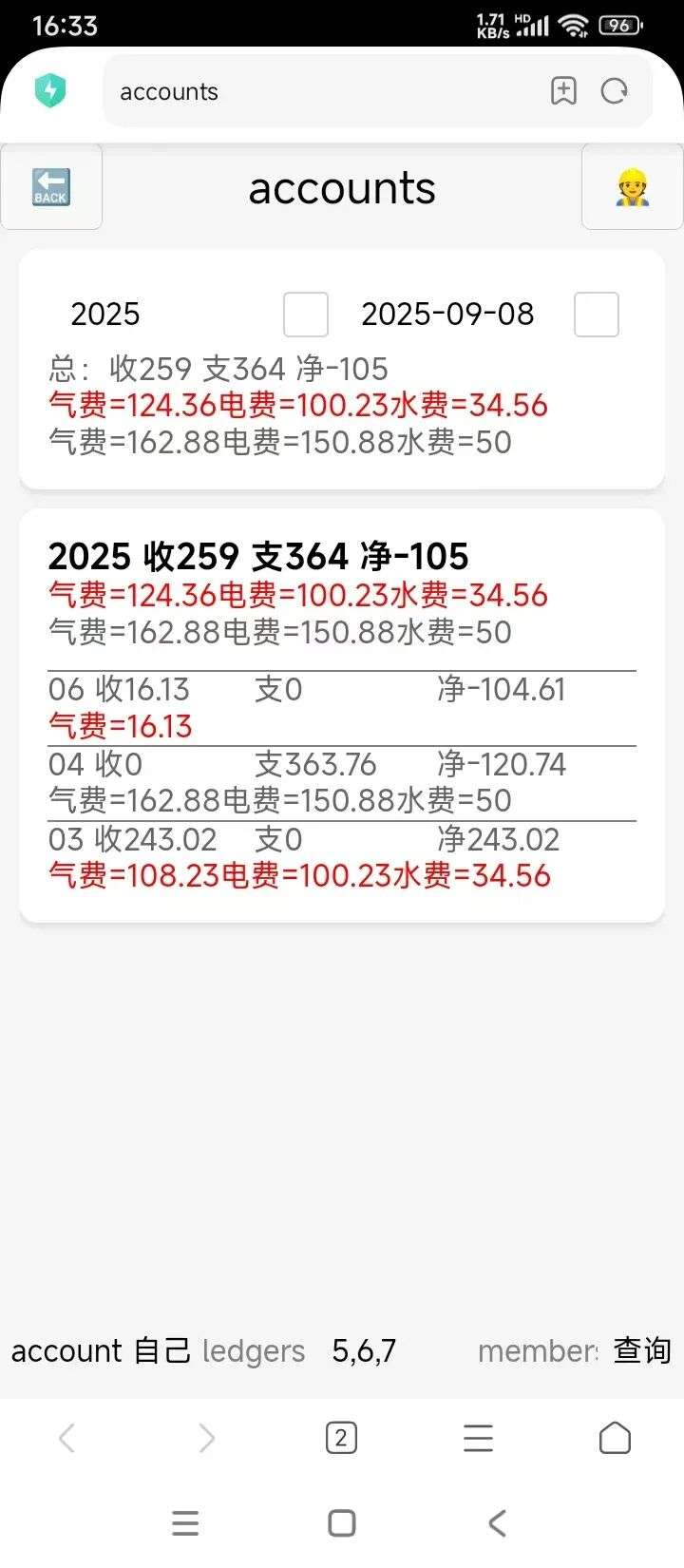
Task: Open the browser hamburger menu
Action: (x=478, y=1438)
